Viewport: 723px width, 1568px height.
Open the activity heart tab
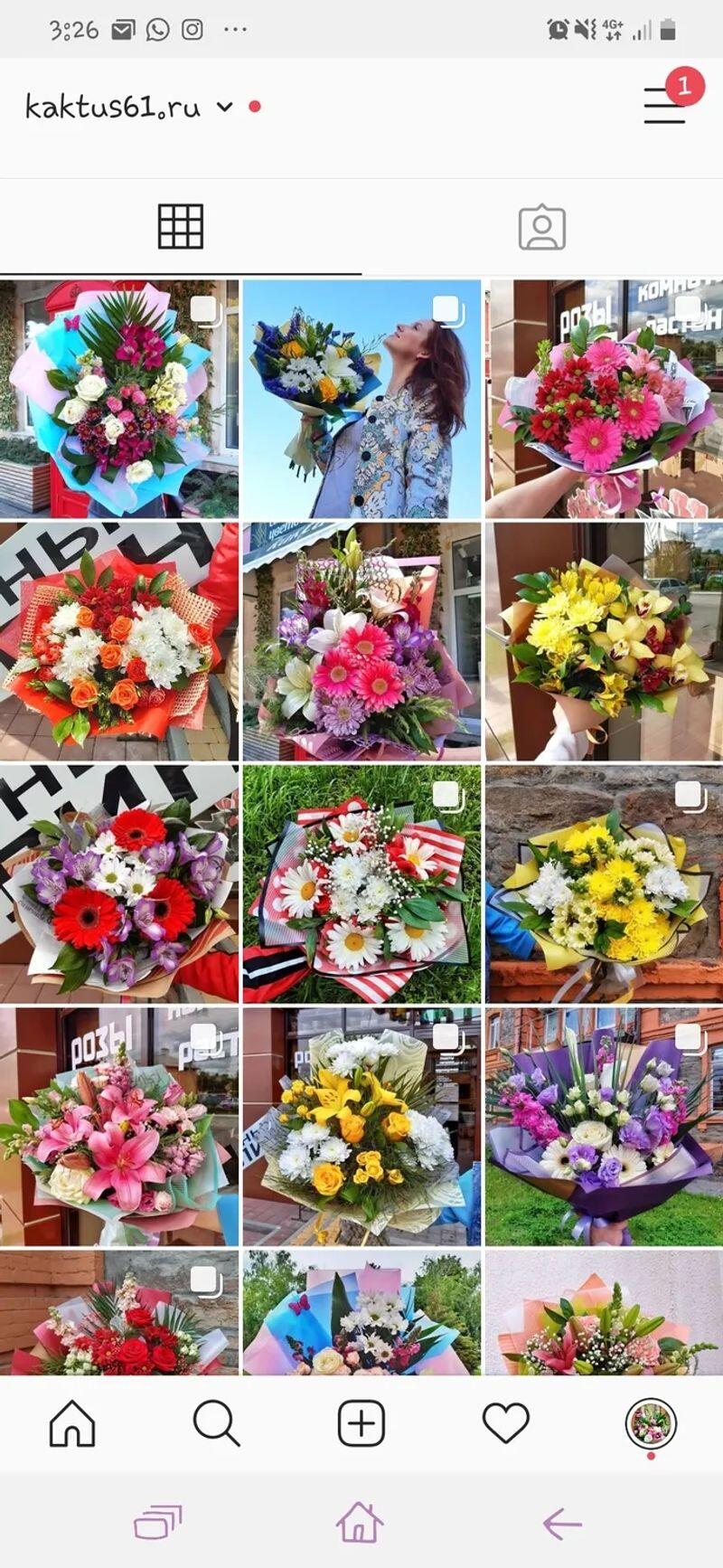point(506,1424)
